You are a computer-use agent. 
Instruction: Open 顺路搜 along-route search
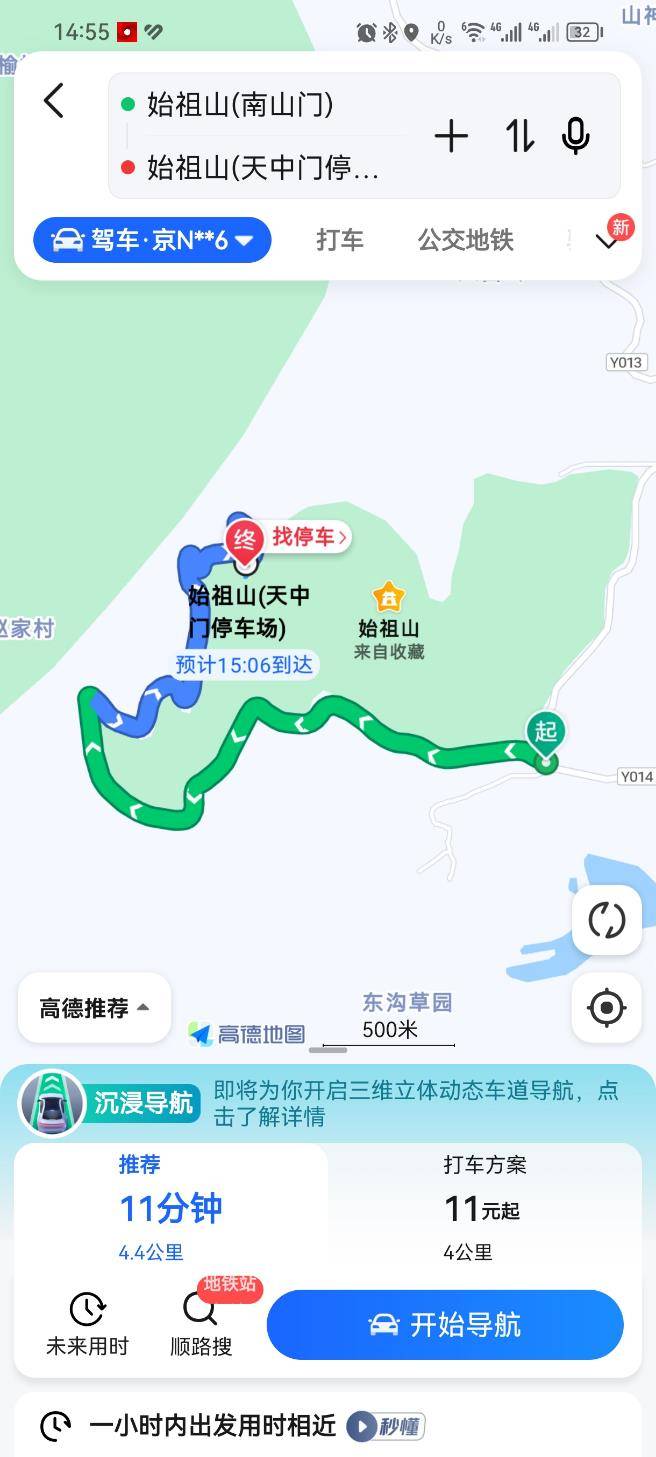(201, 1324)
